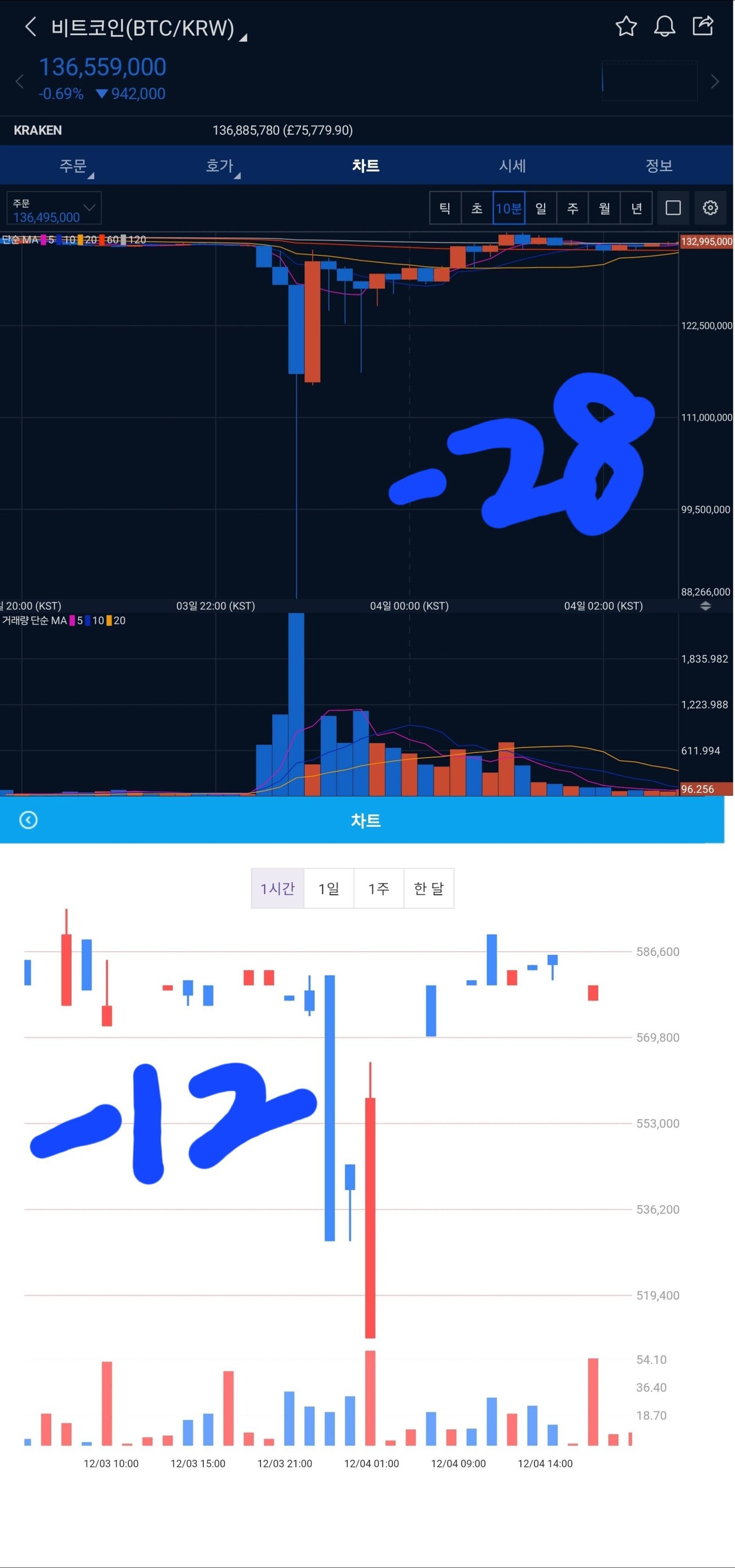Click the price axis scale adjuster arrows
The image size is (735, 1568).
coord(705,606)
